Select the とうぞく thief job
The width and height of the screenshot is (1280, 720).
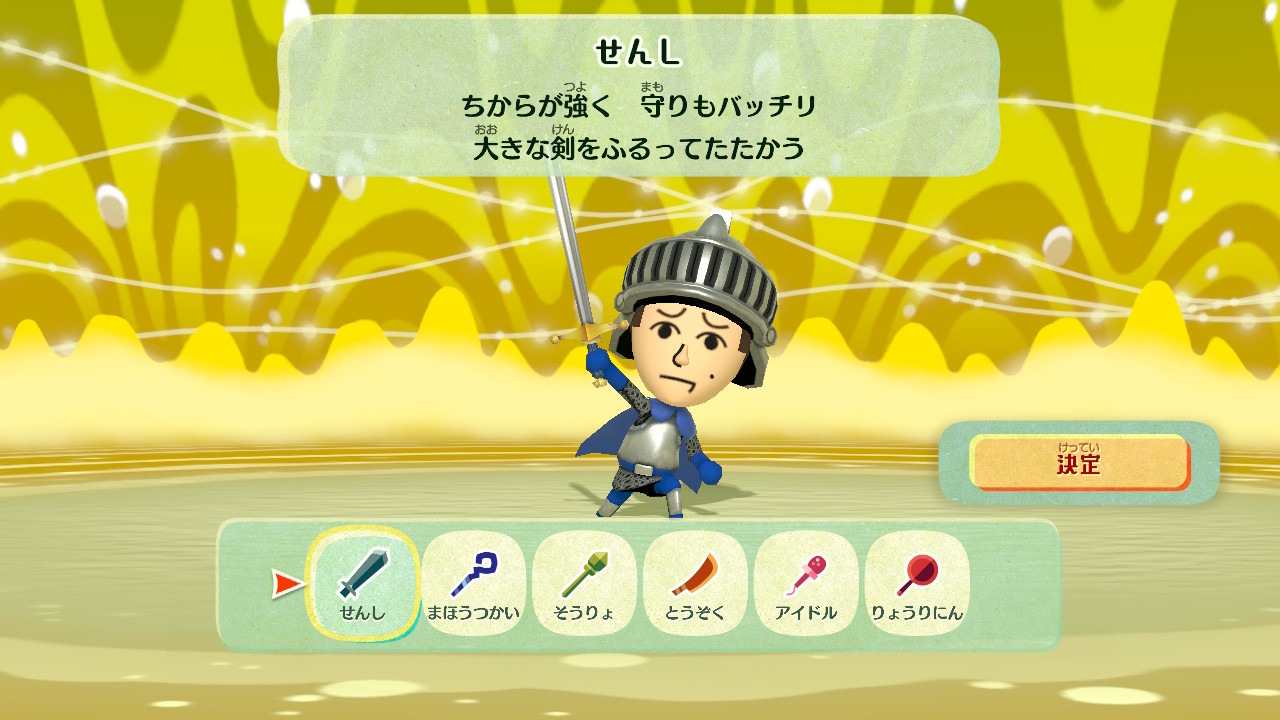tap(695, 584)
